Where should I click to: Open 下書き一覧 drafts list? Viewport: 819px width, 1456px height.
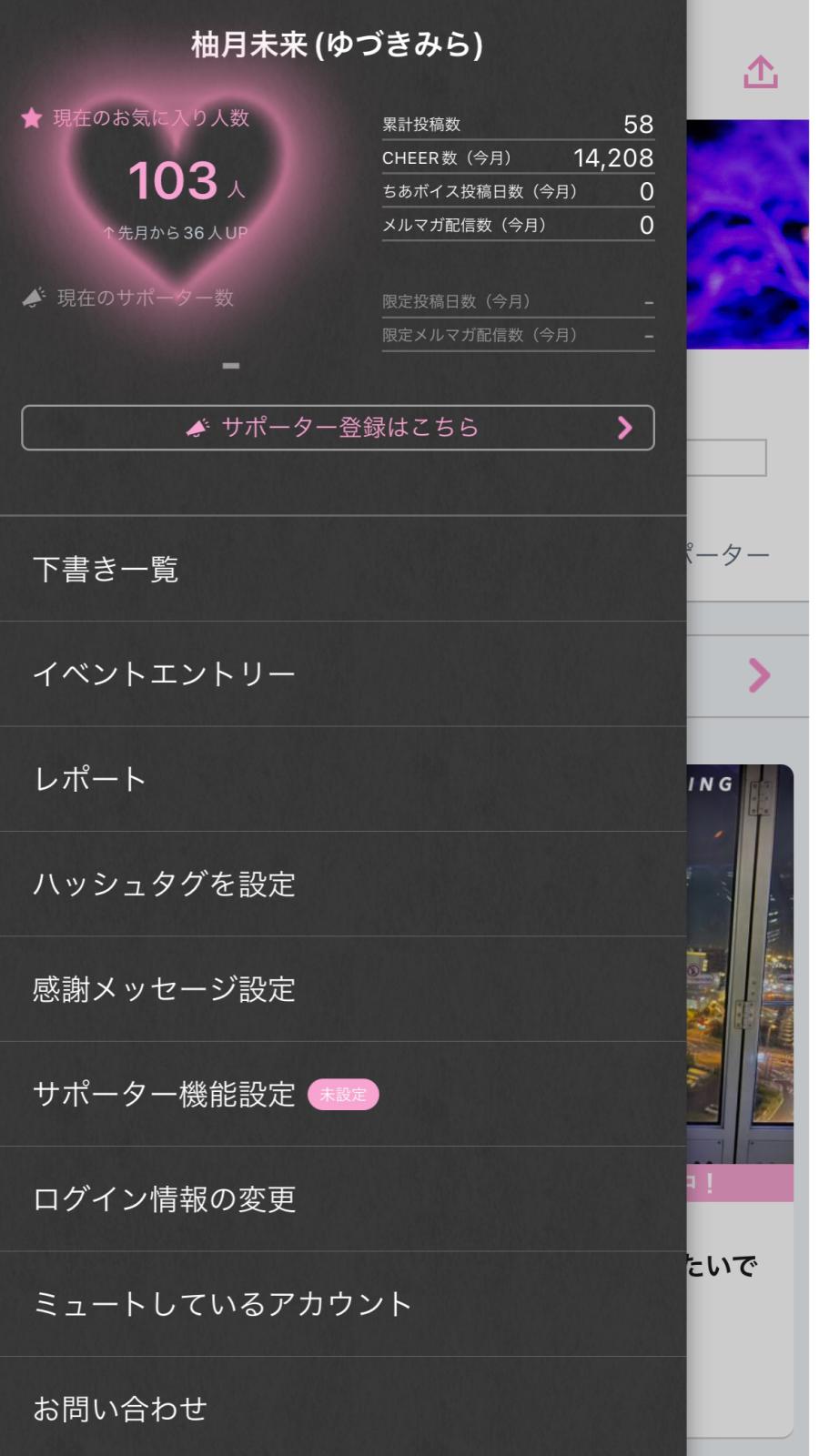click(342, 570)
